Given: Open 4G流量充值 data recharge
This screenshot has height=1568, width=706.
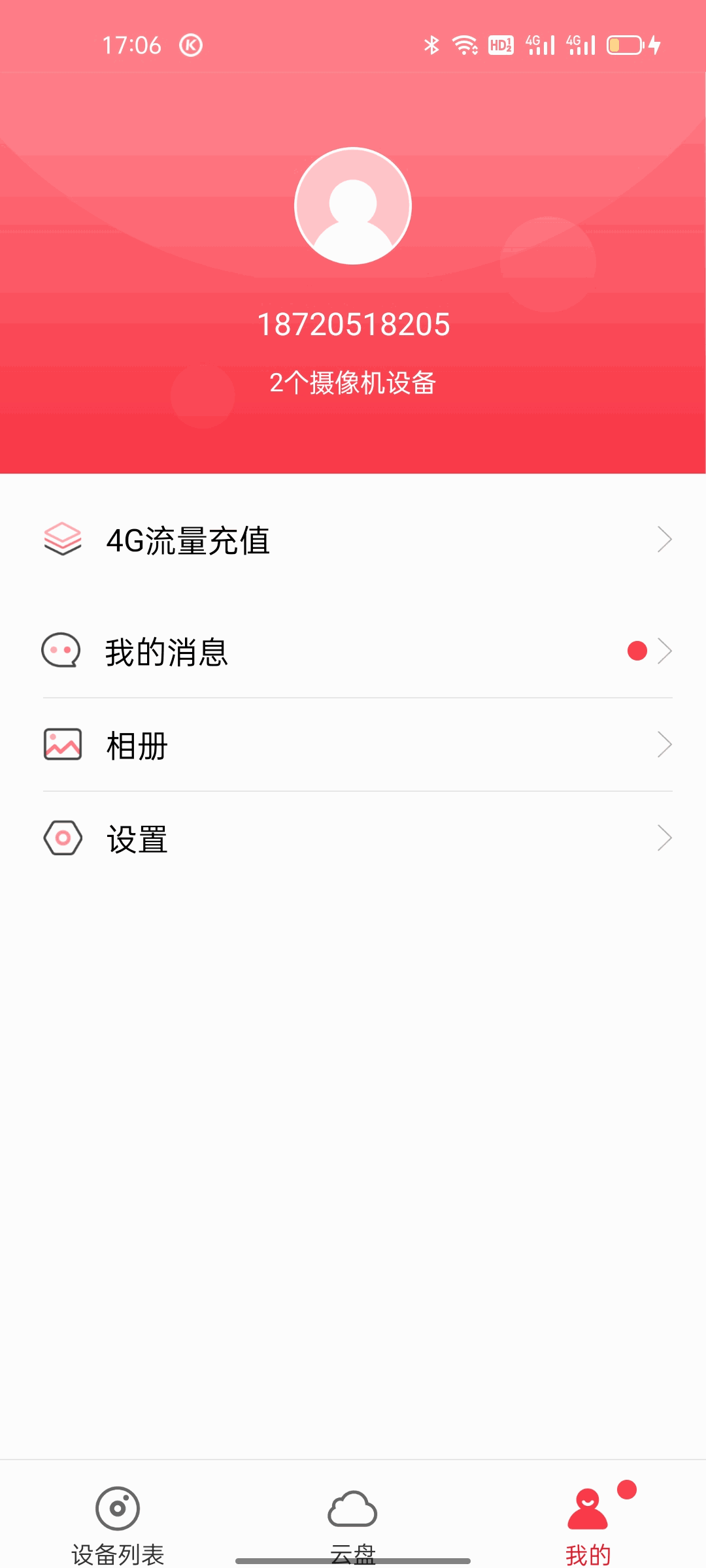Looking at the screenshot, I should click(353, 540).
